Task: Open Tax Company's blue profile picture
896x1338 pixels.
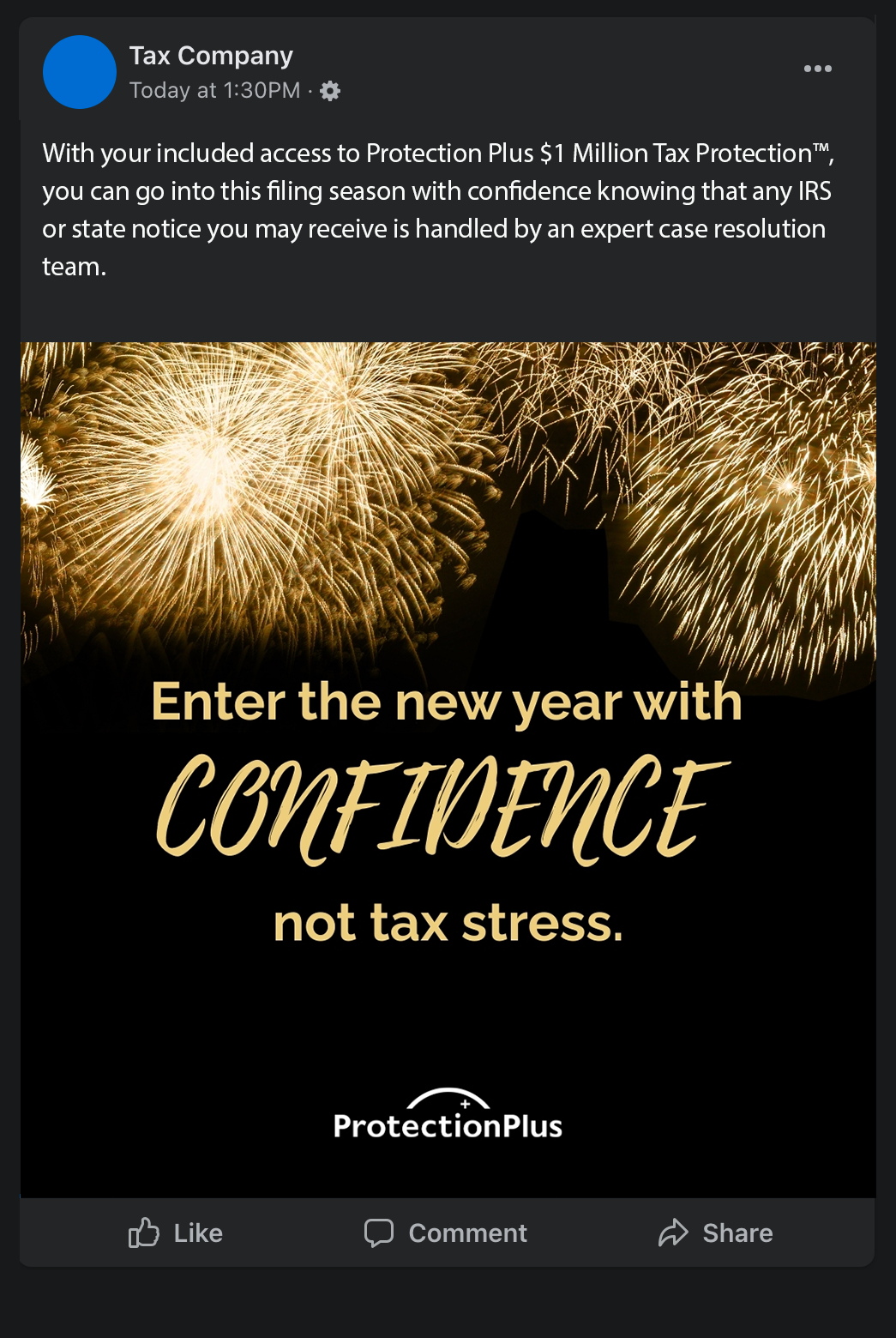Action: (x=80, y=72)
